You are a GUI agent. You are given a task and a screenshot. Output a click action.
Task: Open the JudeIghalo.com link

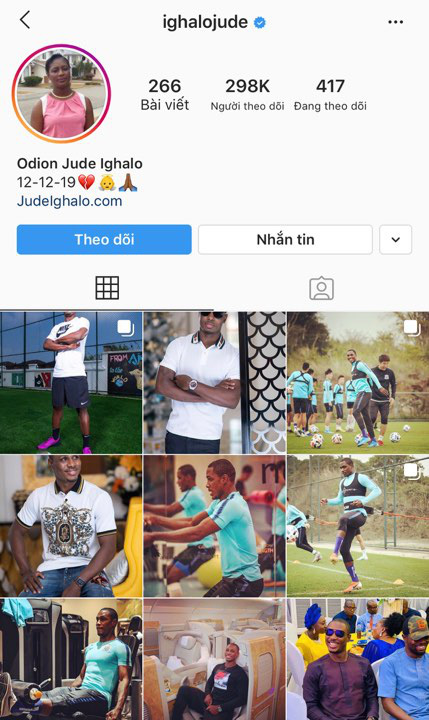point(69,201)
